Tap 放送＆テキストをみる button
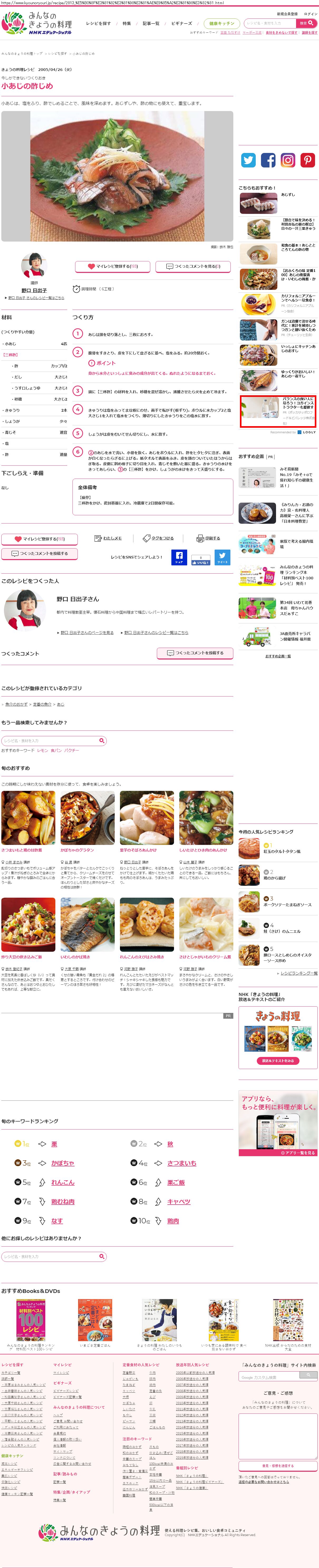The image size is (319, 1568). tap(278, 1060)
